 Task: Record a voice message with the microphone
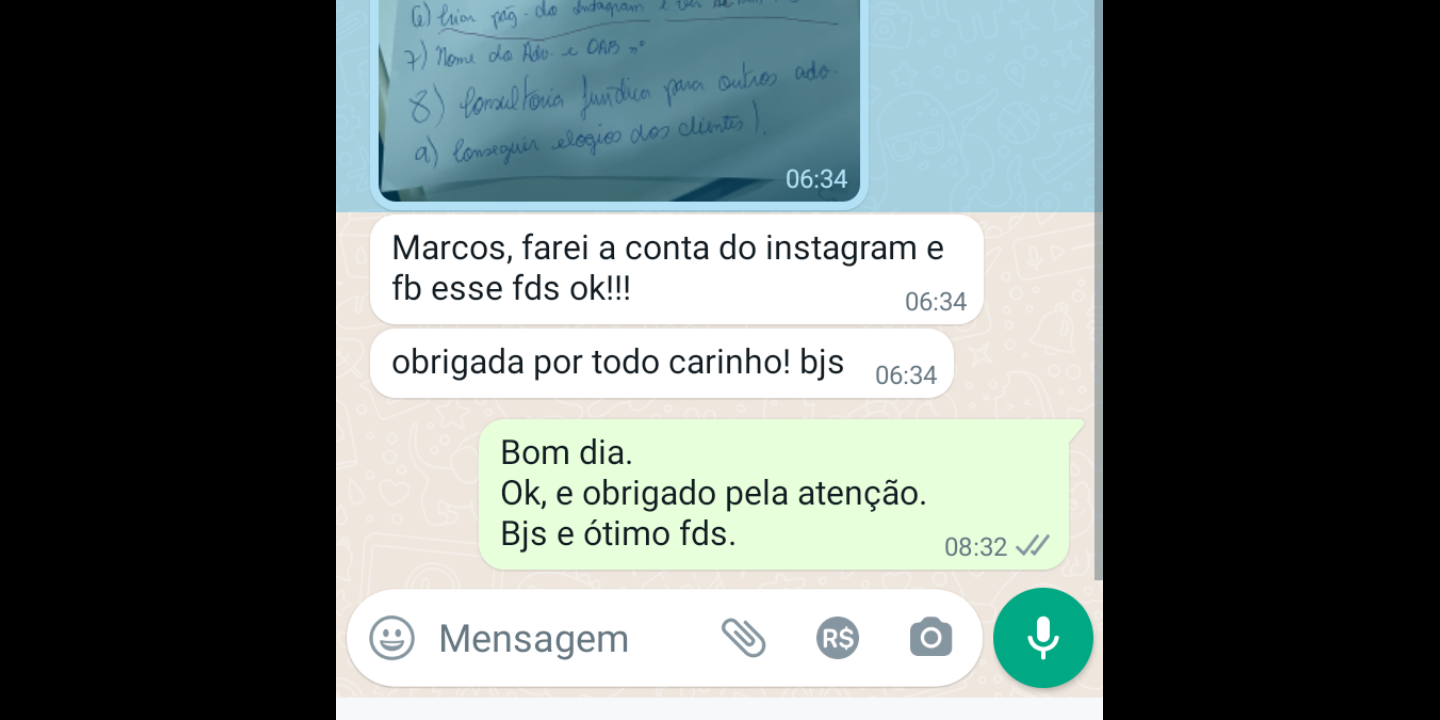(1042, 638)
